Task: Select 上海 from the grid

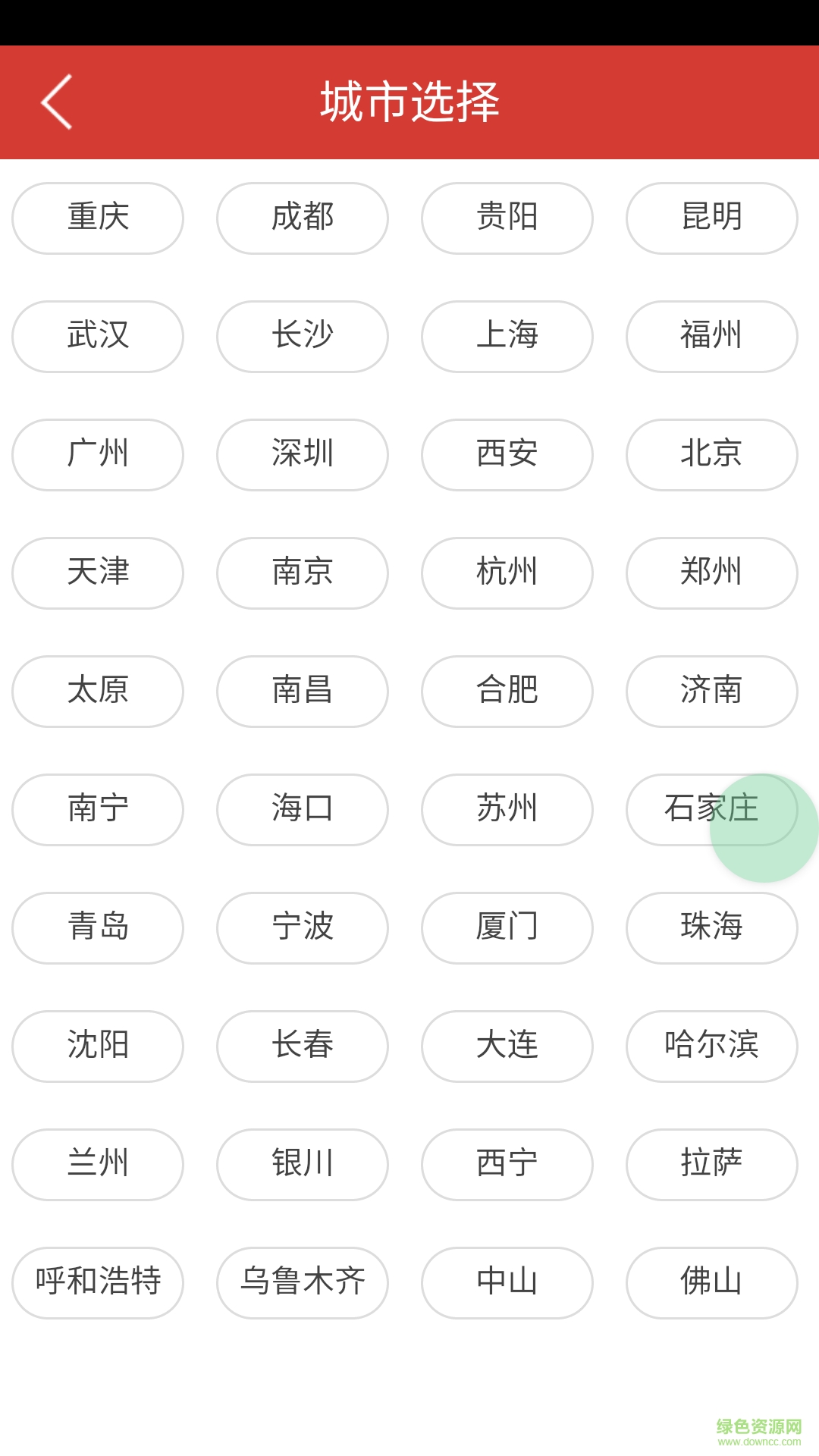Action: [507, 336]
